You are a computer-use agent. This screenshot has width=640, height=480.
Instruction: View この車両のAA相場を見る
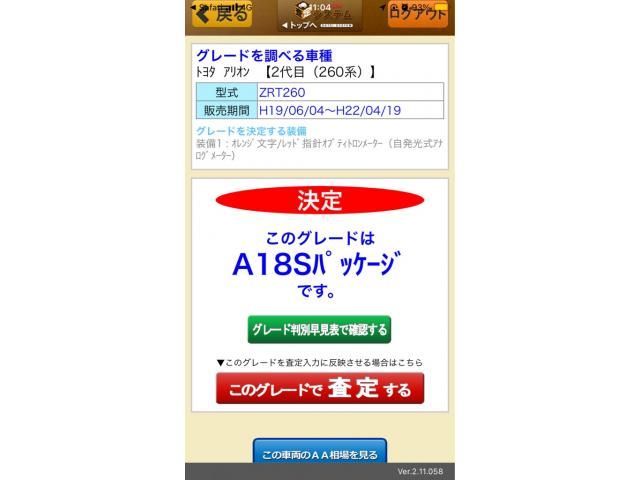pos(319,452)
